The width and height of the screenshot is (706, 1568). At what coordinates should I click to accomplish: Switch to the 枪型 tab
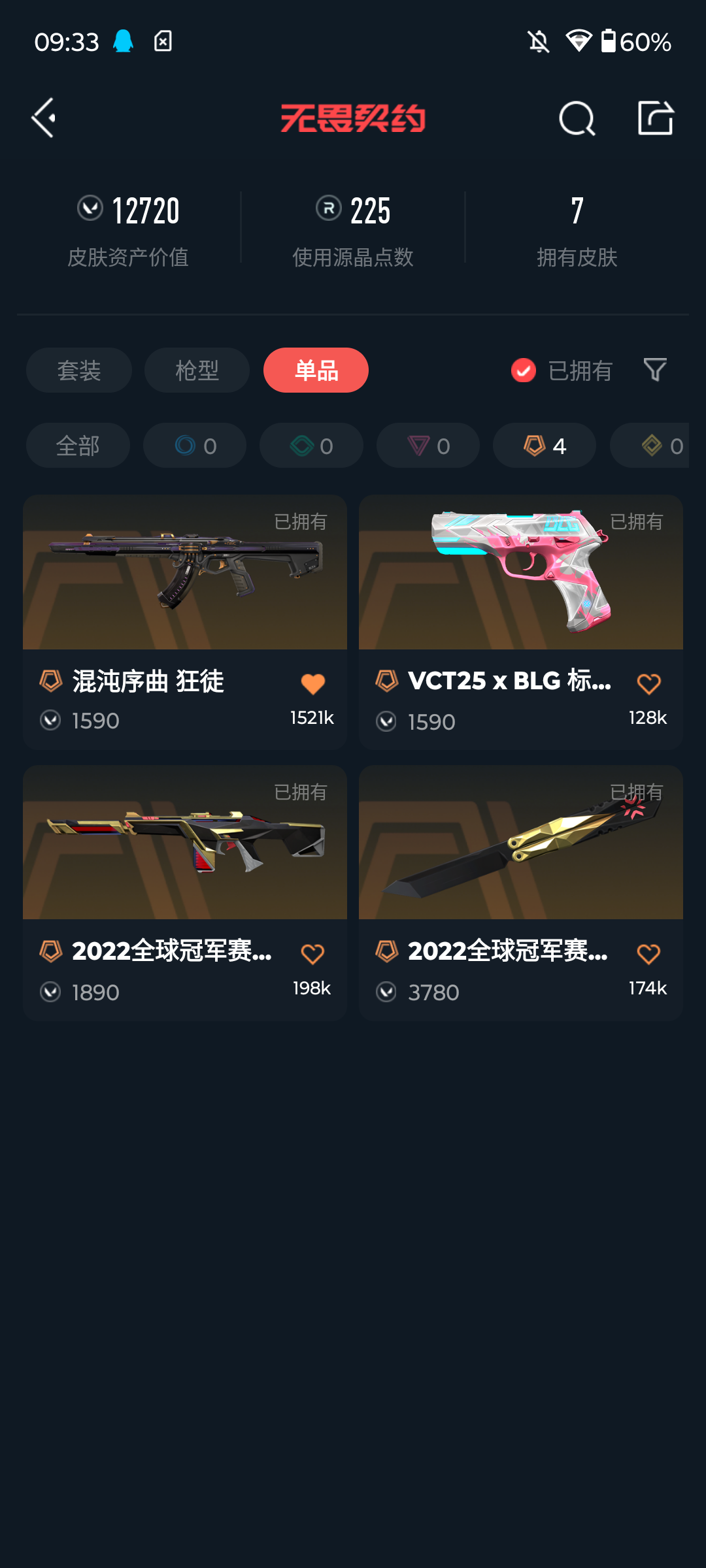click(197, 370)
